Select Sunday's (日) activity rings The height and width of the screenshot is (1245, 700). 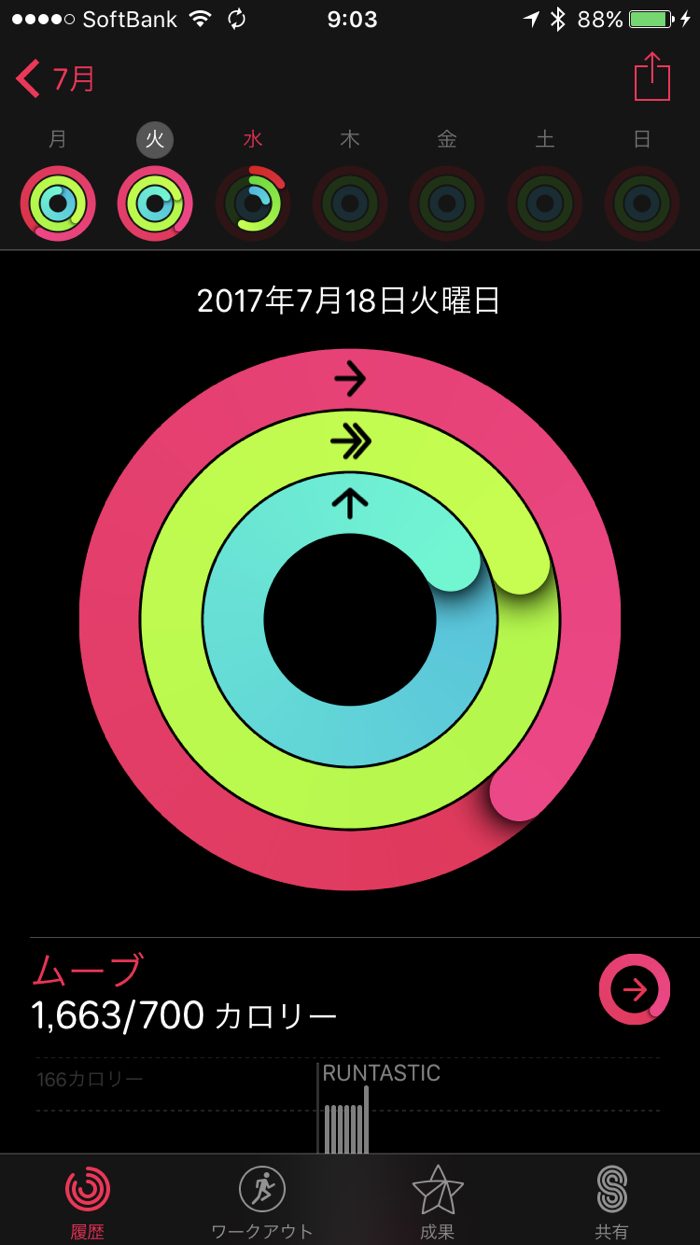pos(642,203)
